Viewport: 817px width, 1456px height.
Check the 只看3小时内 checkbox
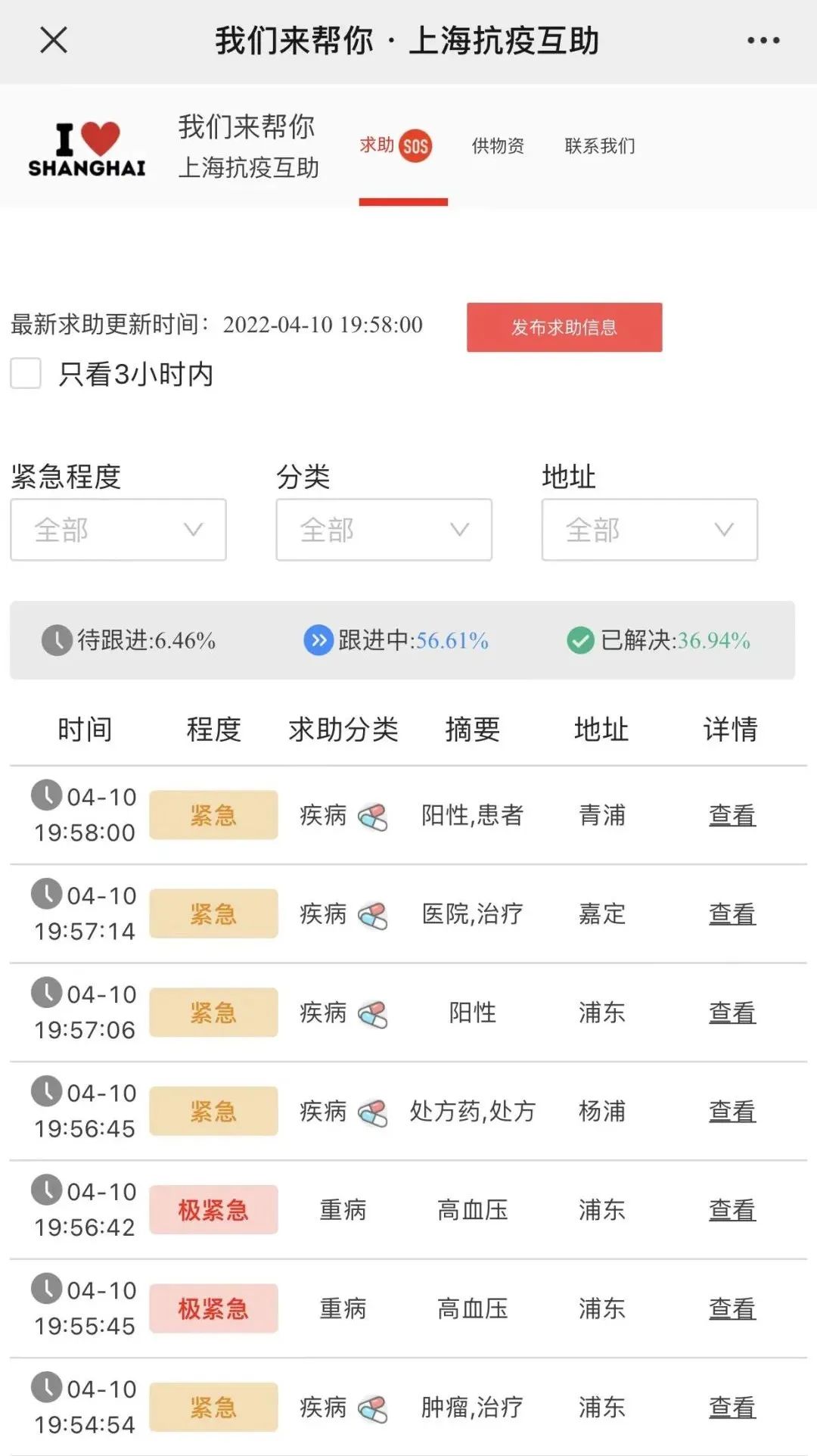[26, 374]
